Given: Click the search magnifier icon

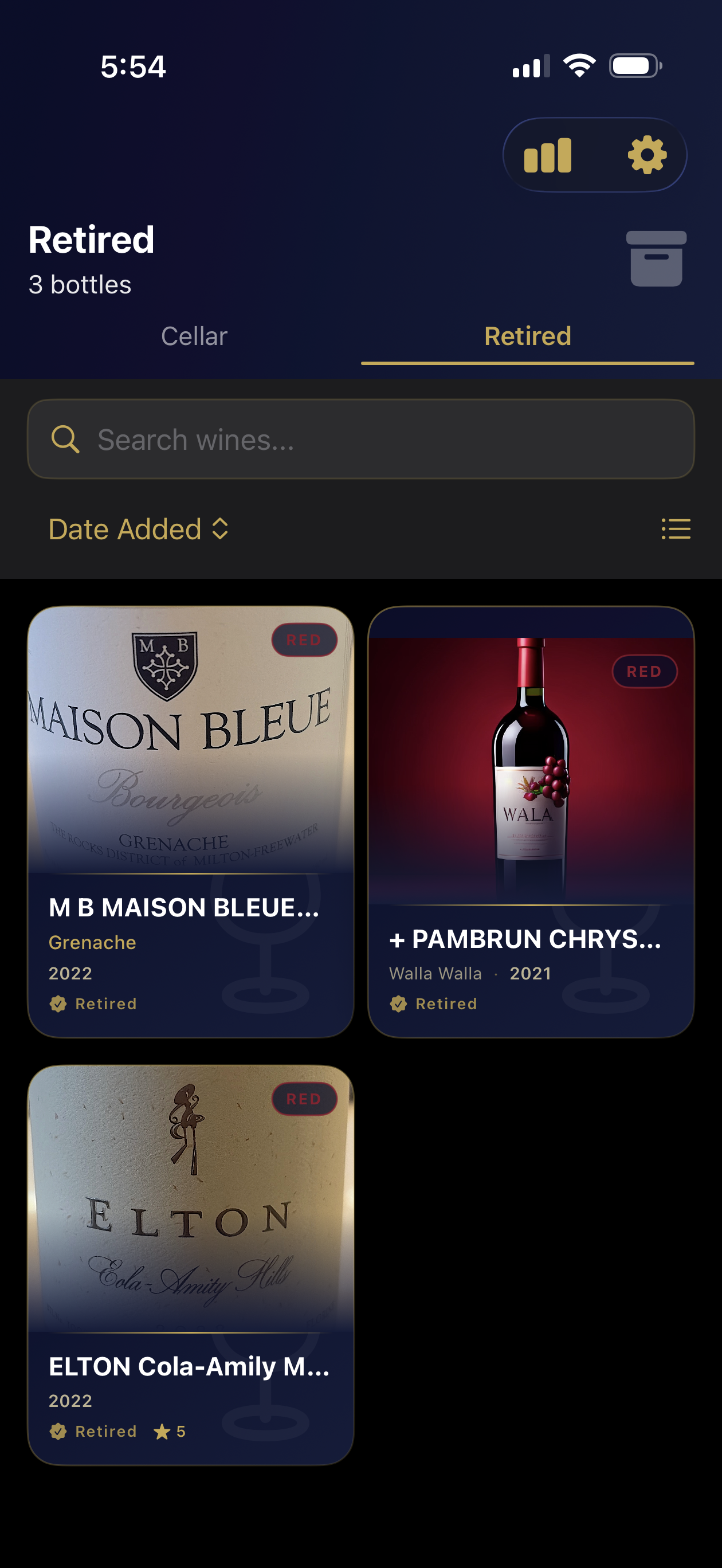Looking at the screenshot, I should [x=65, y=440].
